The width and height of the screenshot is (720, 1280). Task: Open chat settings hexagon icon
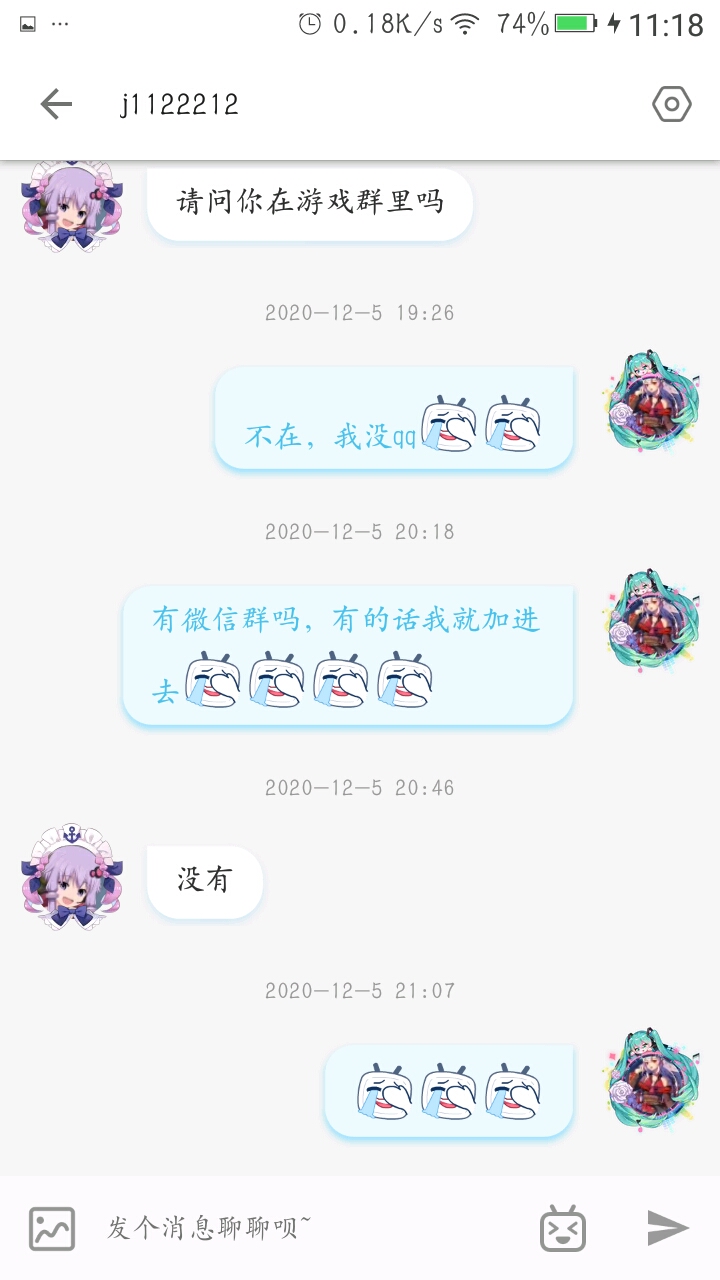(671, 104)
